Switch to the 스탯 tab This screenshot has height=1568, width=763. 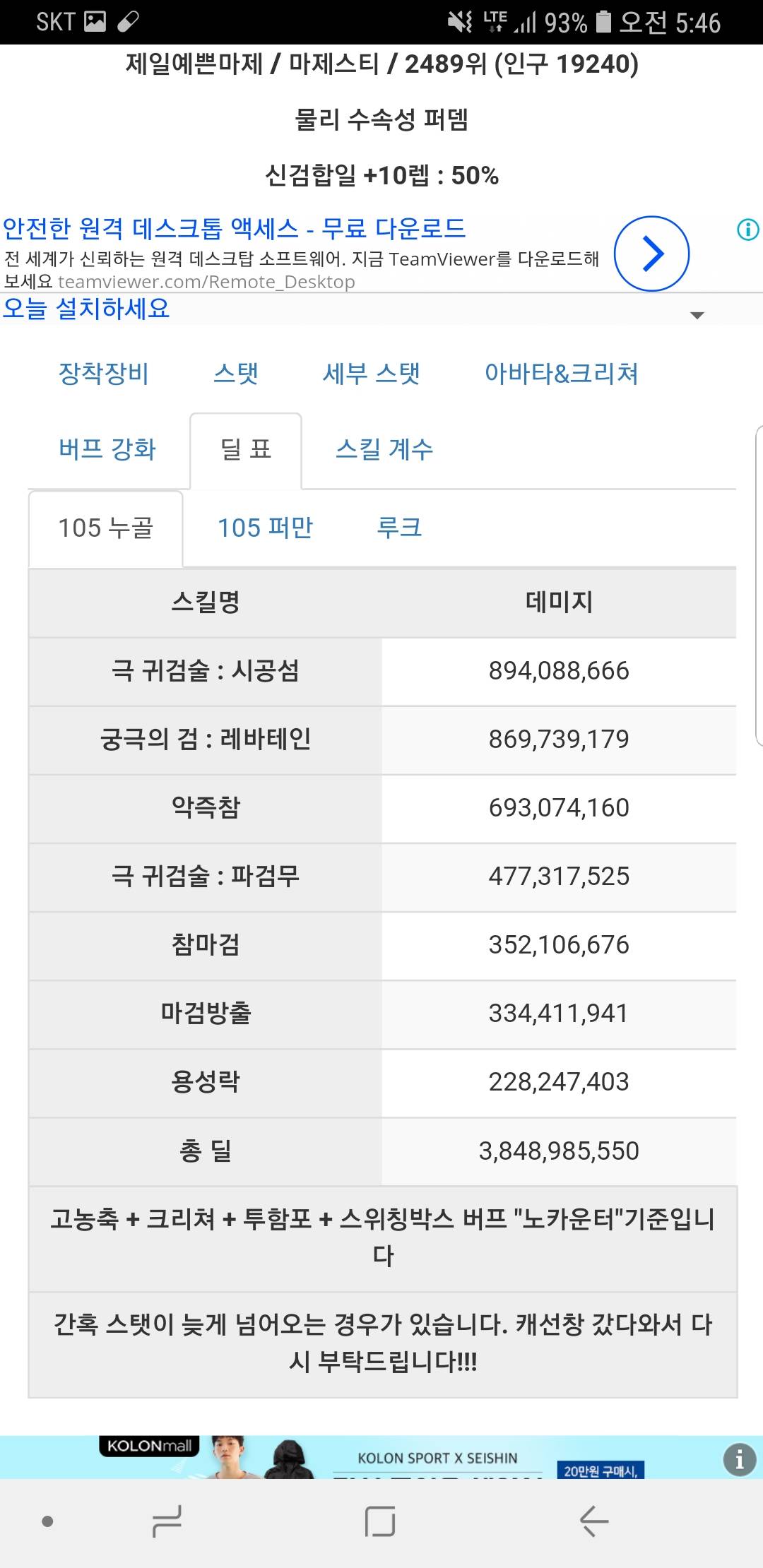[x=235, y=373]
